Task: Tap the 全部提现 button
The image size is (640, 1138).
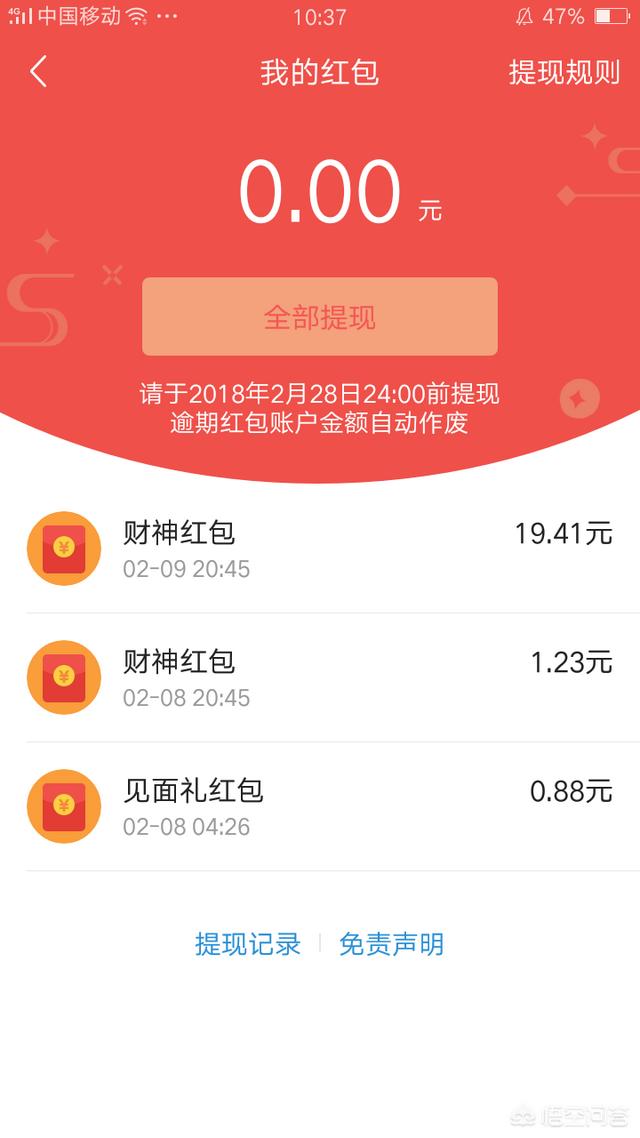Action: (x=320, y=316)
